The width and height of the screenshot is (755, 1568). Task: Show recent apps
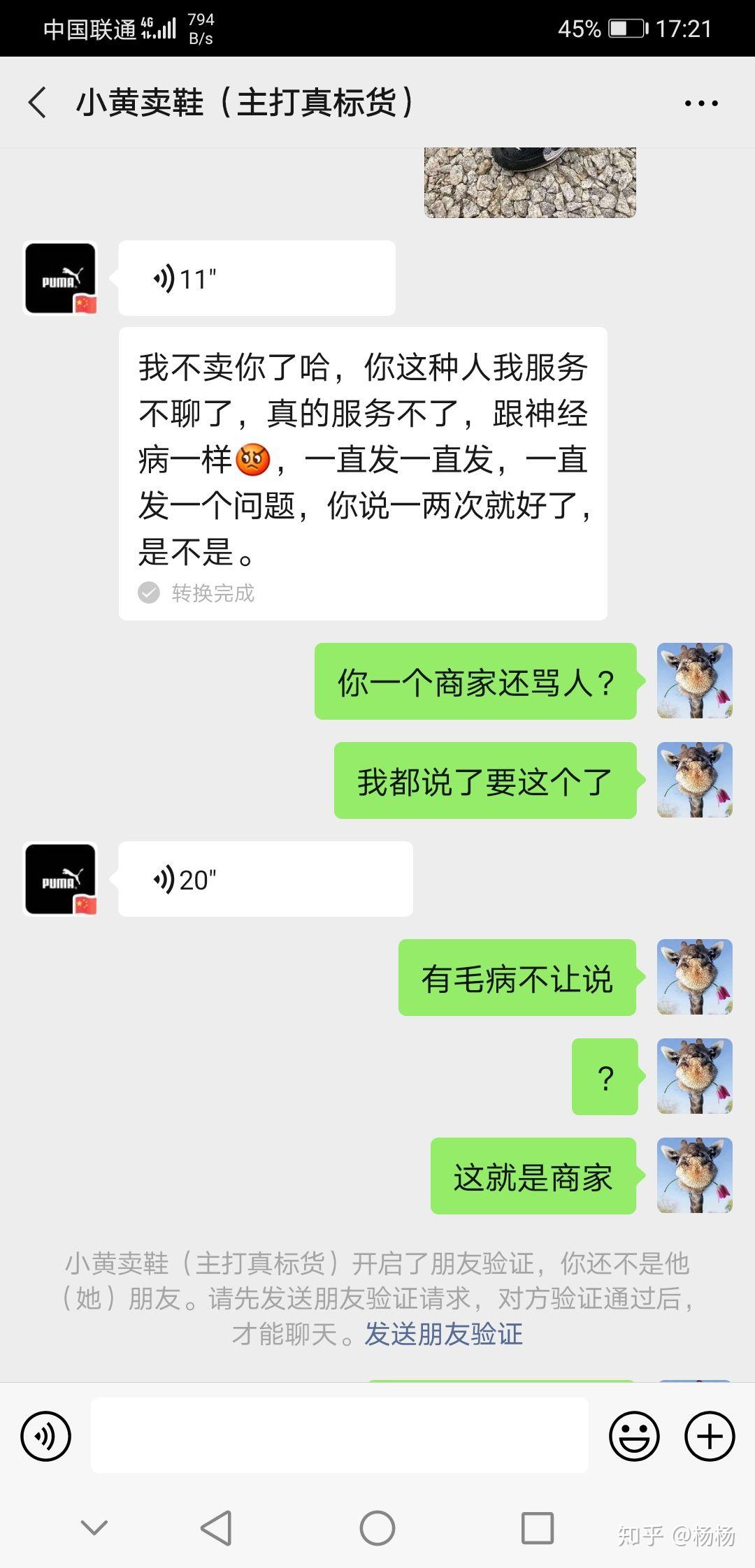pos(538,1528)
